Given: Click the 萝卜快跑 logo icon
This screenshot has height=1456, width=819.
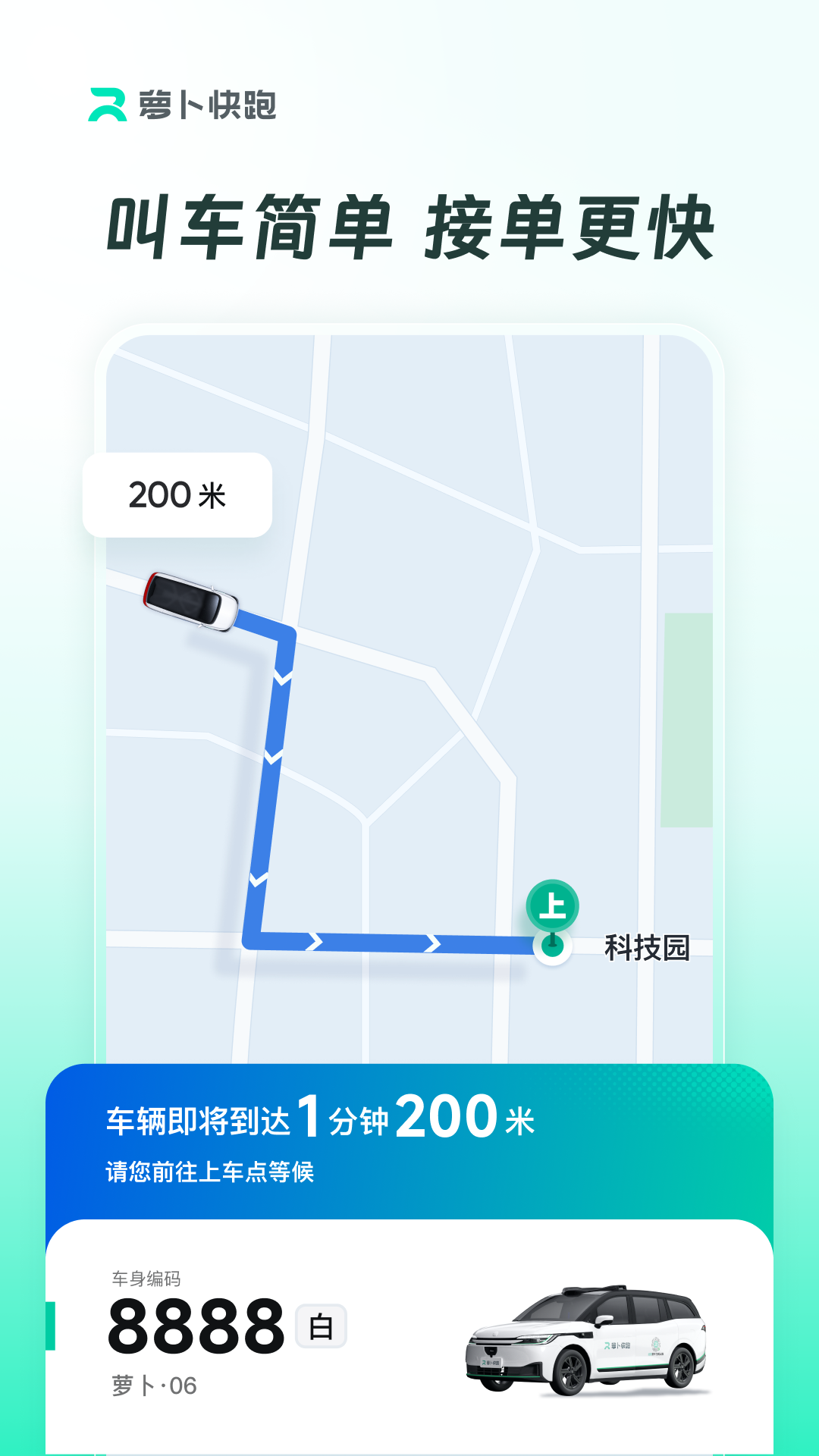Looking at the screenshot, I should tap(109, 106).
